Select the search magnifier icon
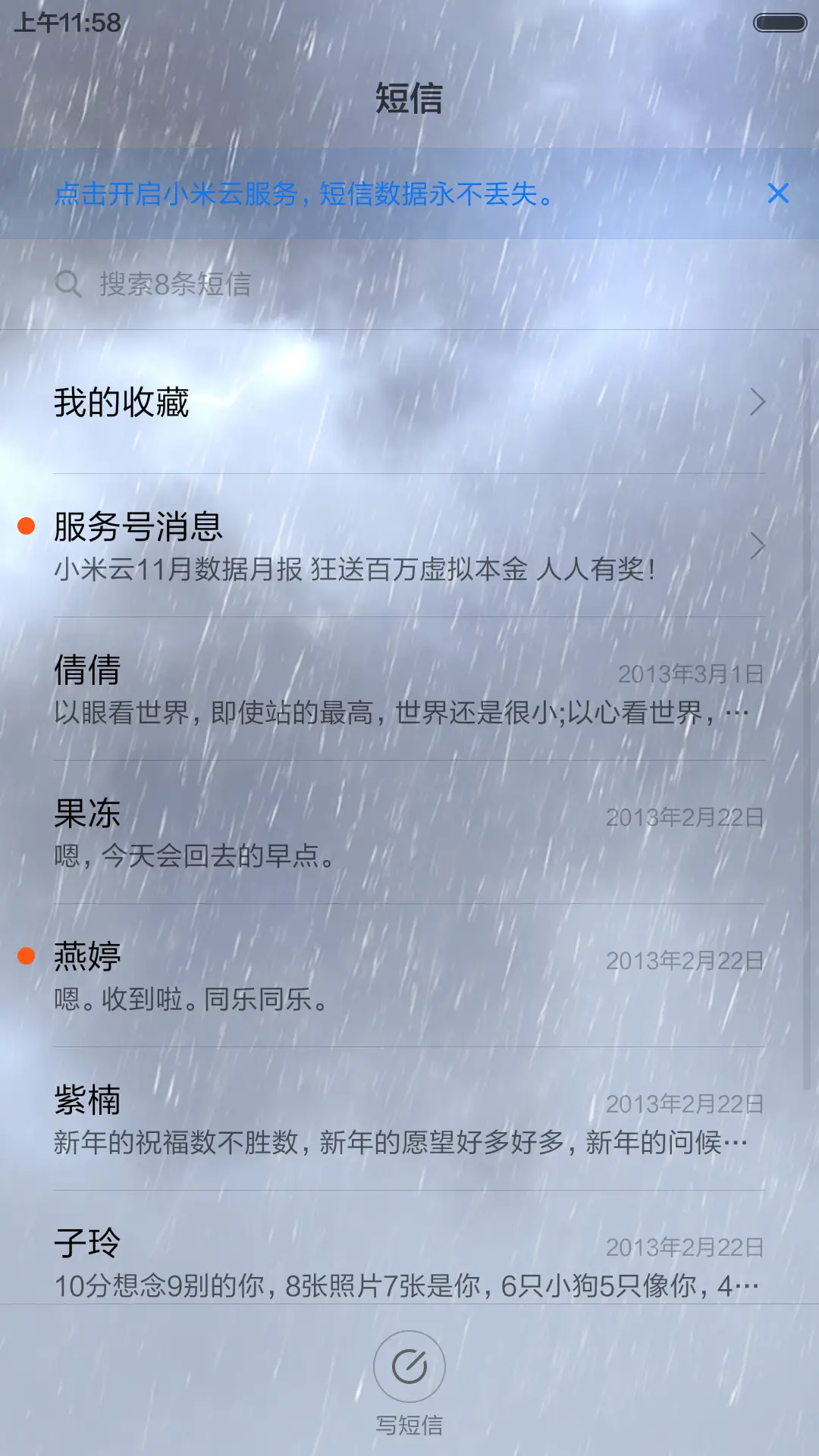This screenshot has width=819, height=1456. [69, 284]
